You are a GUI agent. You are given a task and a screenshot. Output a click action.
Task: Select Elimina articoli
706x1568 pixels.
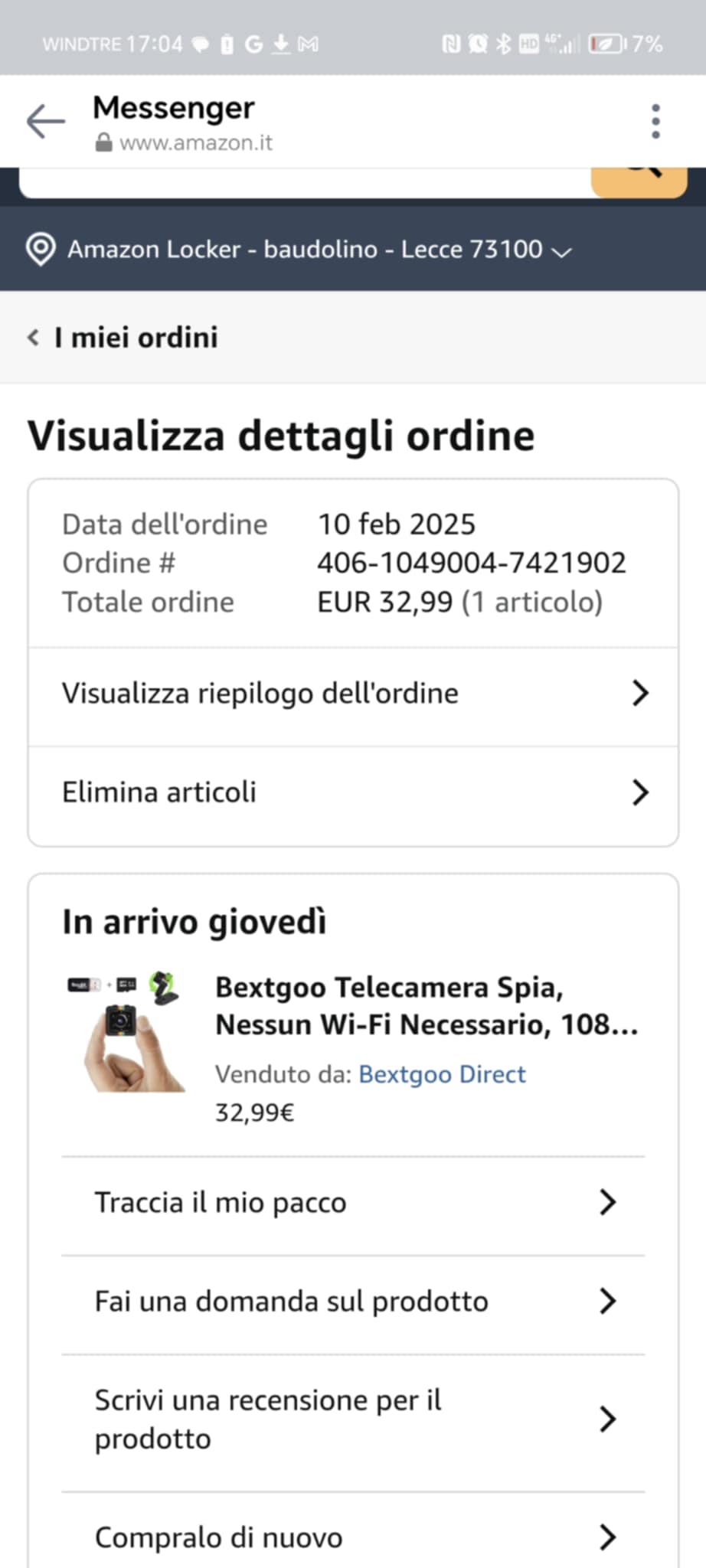click(x=353, y=792)
